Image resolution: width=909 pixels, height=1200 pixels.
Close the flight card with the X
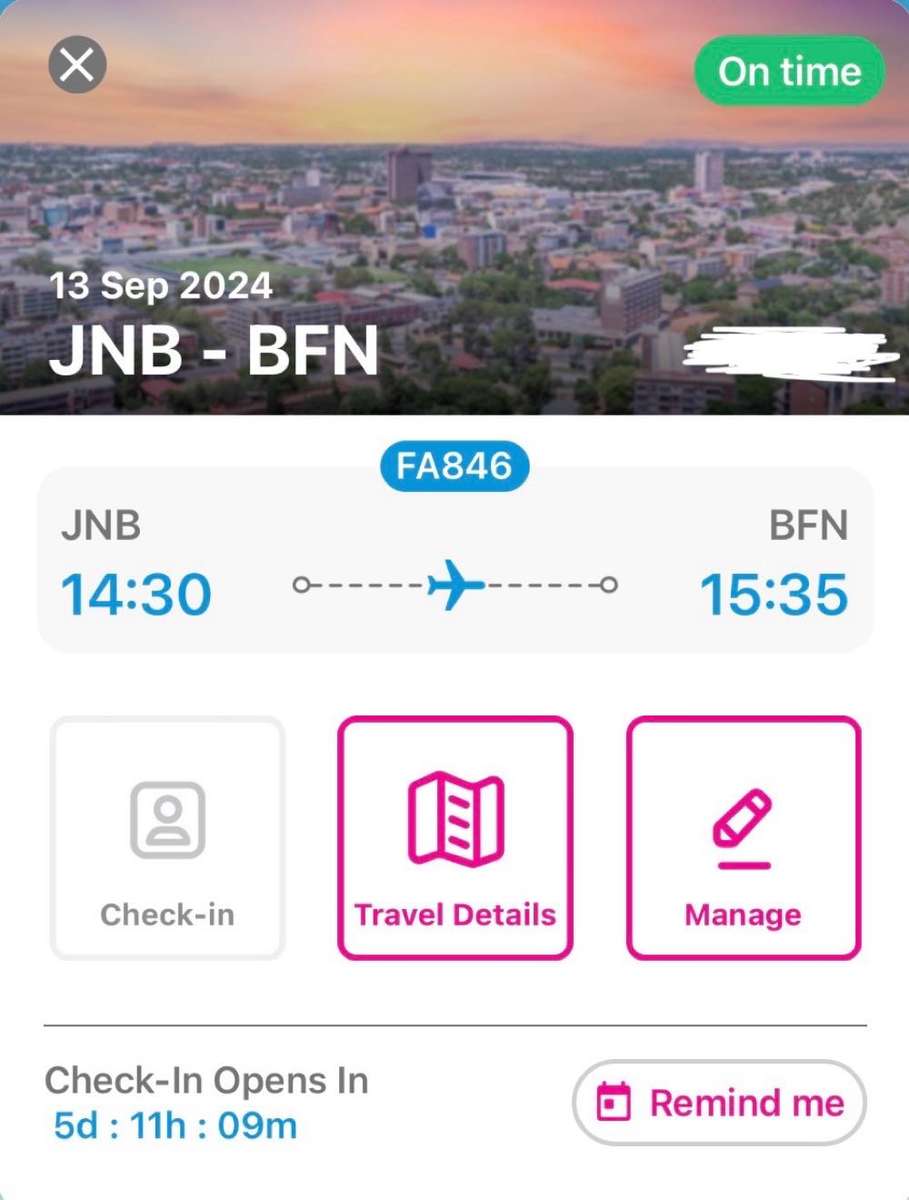click(x=76, y=63)
